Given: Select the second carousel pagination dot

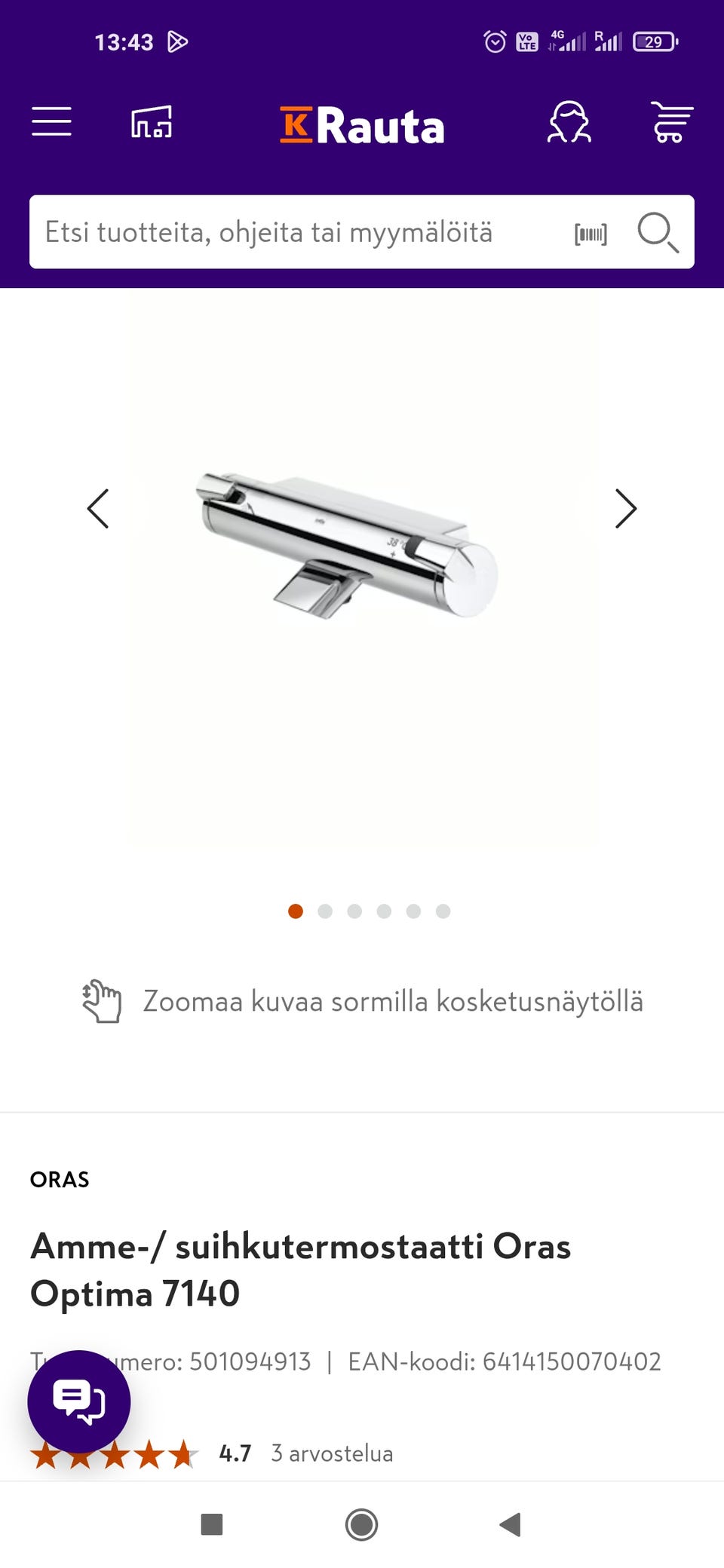Looking at the screenshot, I should [x=325, y=911].
